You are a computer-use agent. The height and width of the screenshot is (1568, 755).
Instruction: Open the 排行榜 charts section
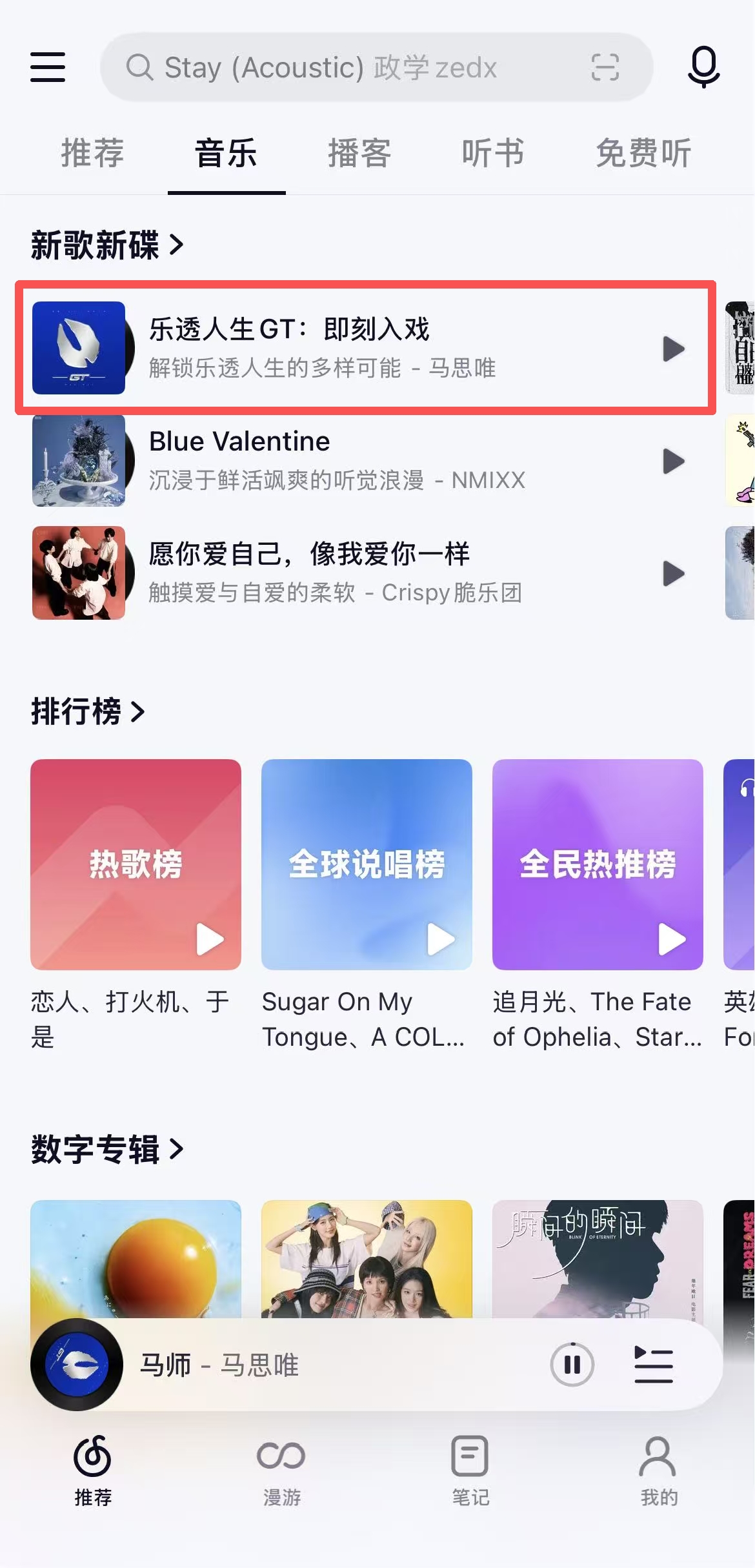[x=88, y=712]
